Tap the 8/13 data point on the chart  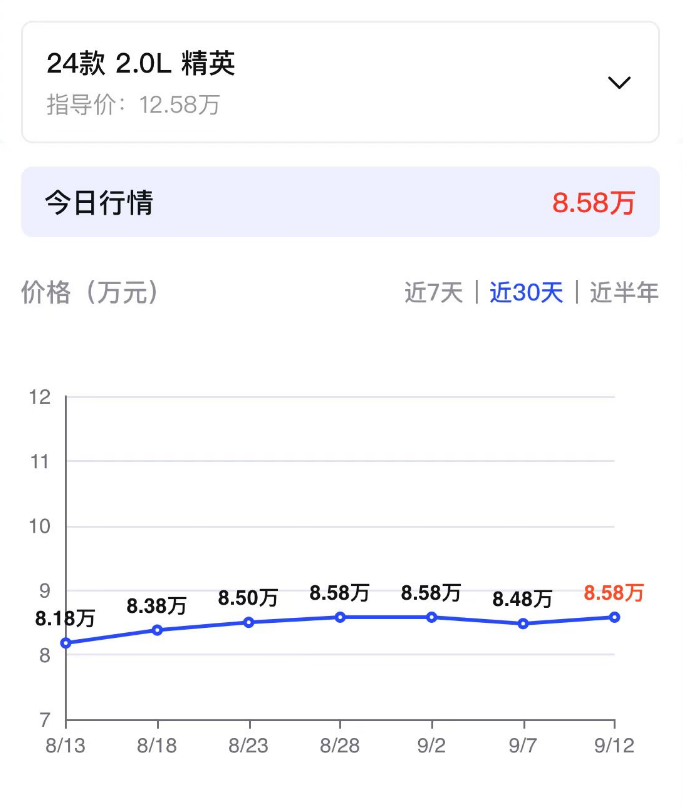click(x=66, y=643)
